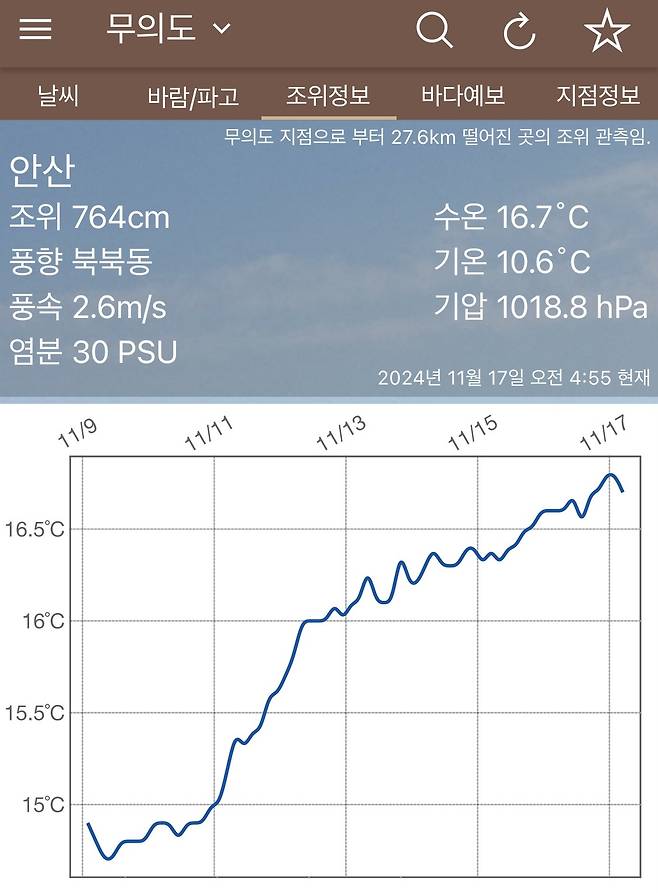Open the search icon
The width and height of the screenshot is (658, 893).
pos(434,31)
